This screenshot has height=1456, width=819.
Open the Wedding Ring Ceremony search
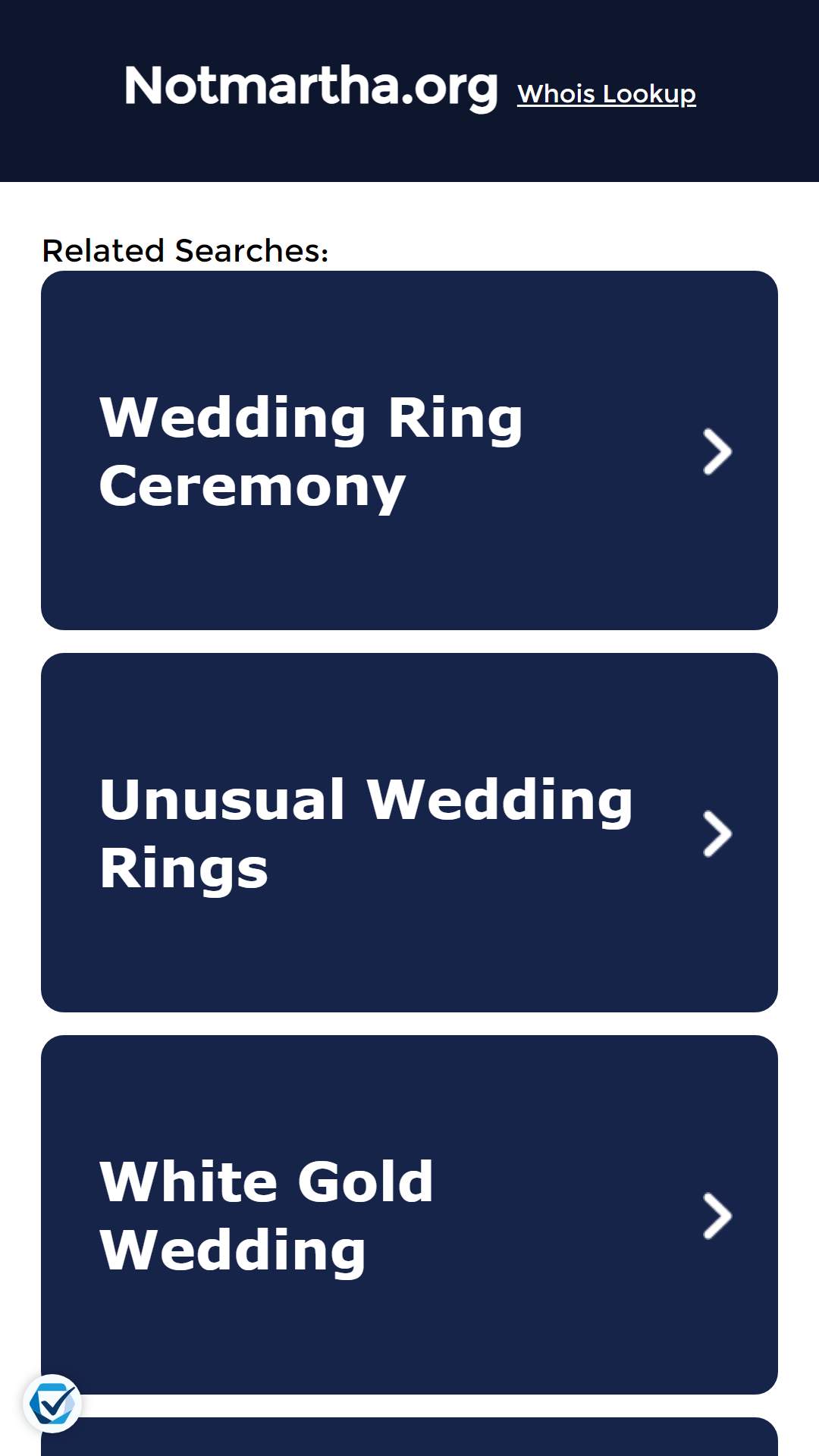point(409,450)
